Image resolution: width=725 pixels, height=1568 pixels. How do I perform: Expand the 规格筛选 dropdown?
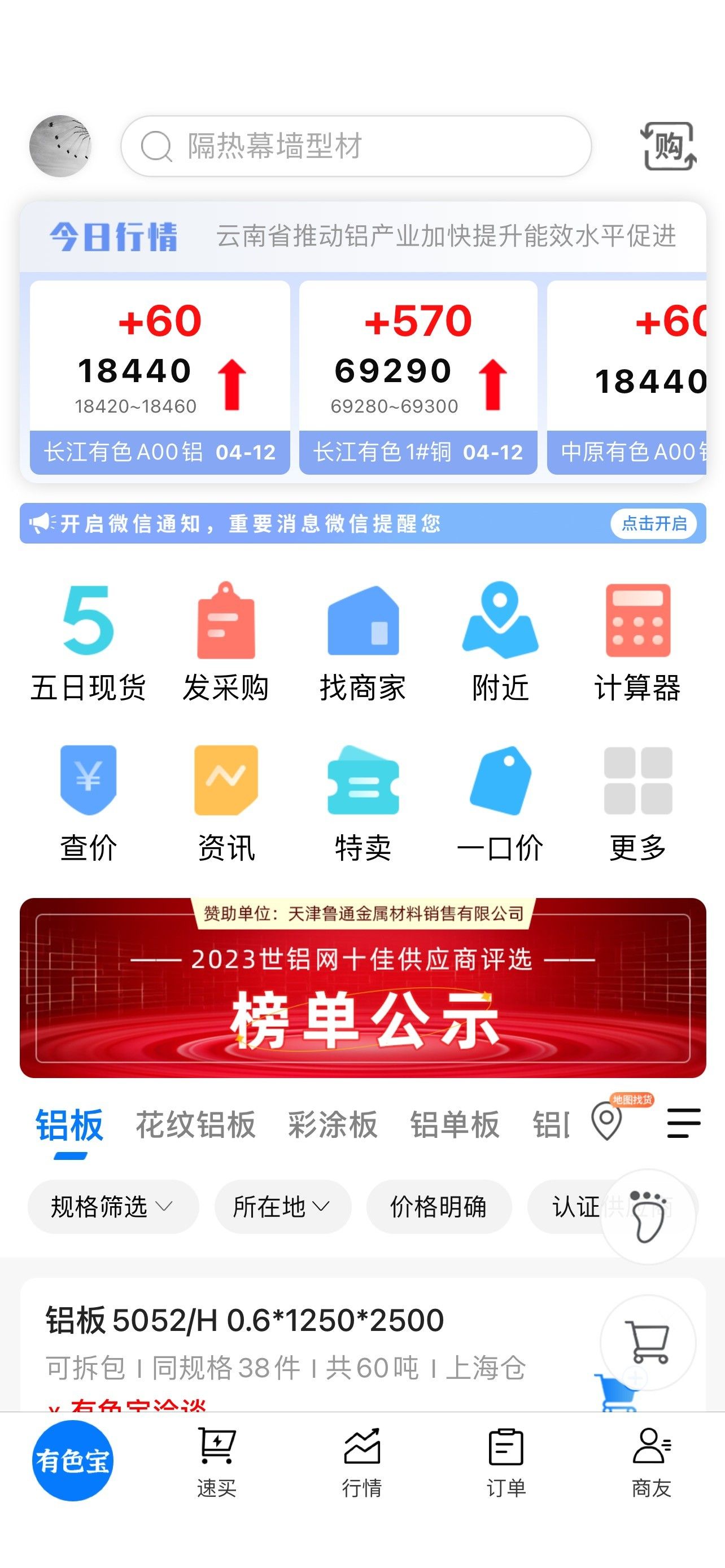click(112, 1206)
